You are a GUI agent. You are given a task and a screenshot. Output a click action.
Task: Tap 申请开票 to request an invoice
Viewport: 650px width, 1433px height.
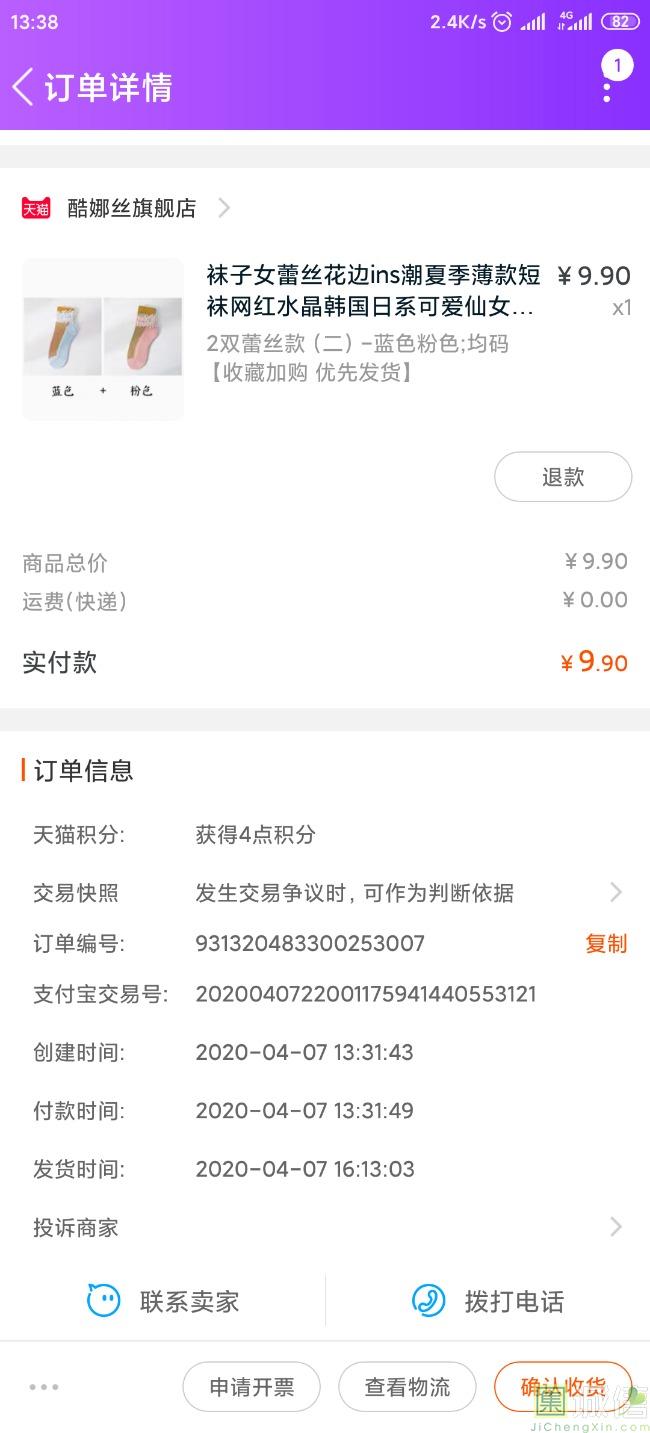tap(251, 1387)
